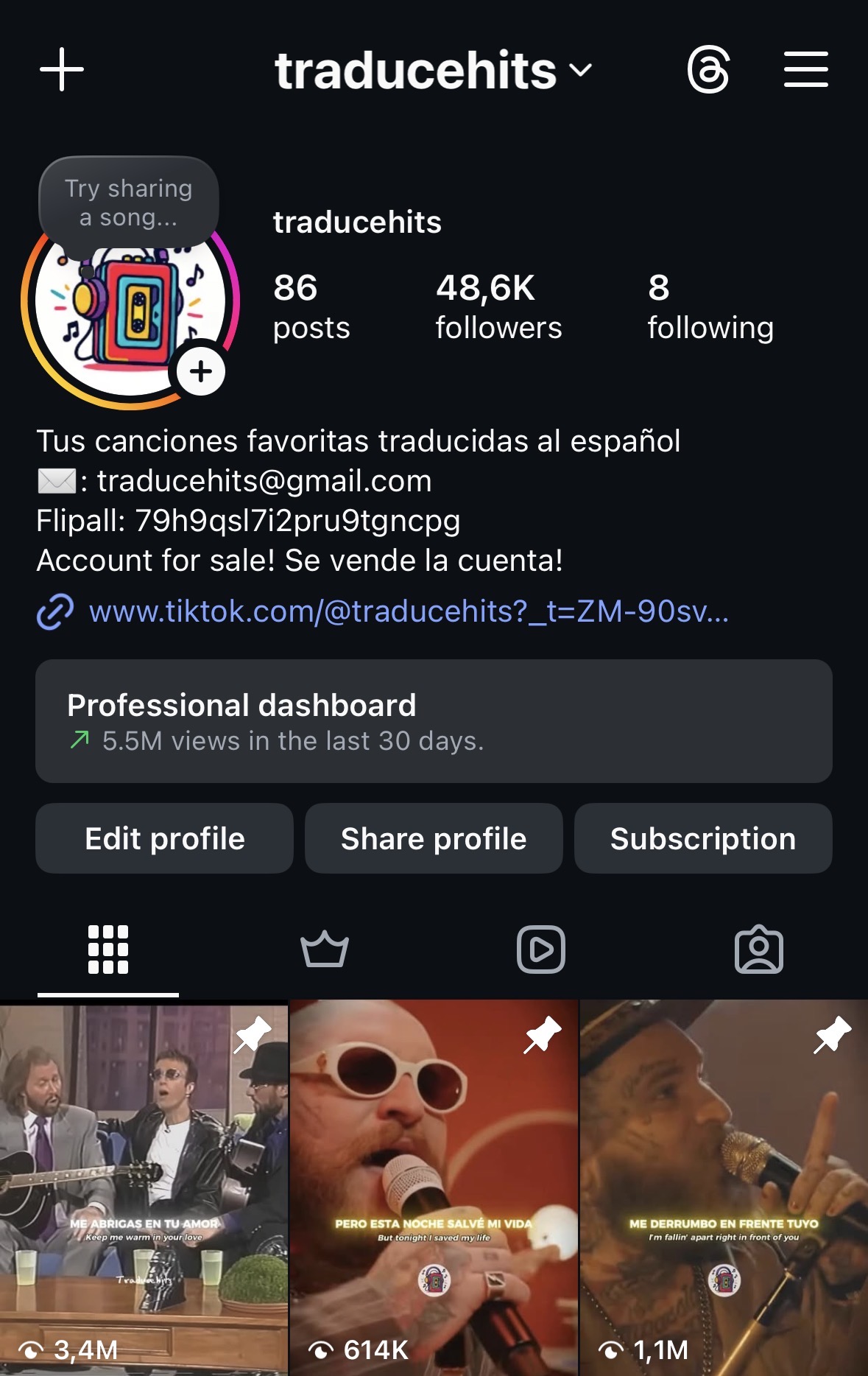Tap the plus icon to create new content
The width and height of the screenshot is (868, 1376).
click(62, 70)
